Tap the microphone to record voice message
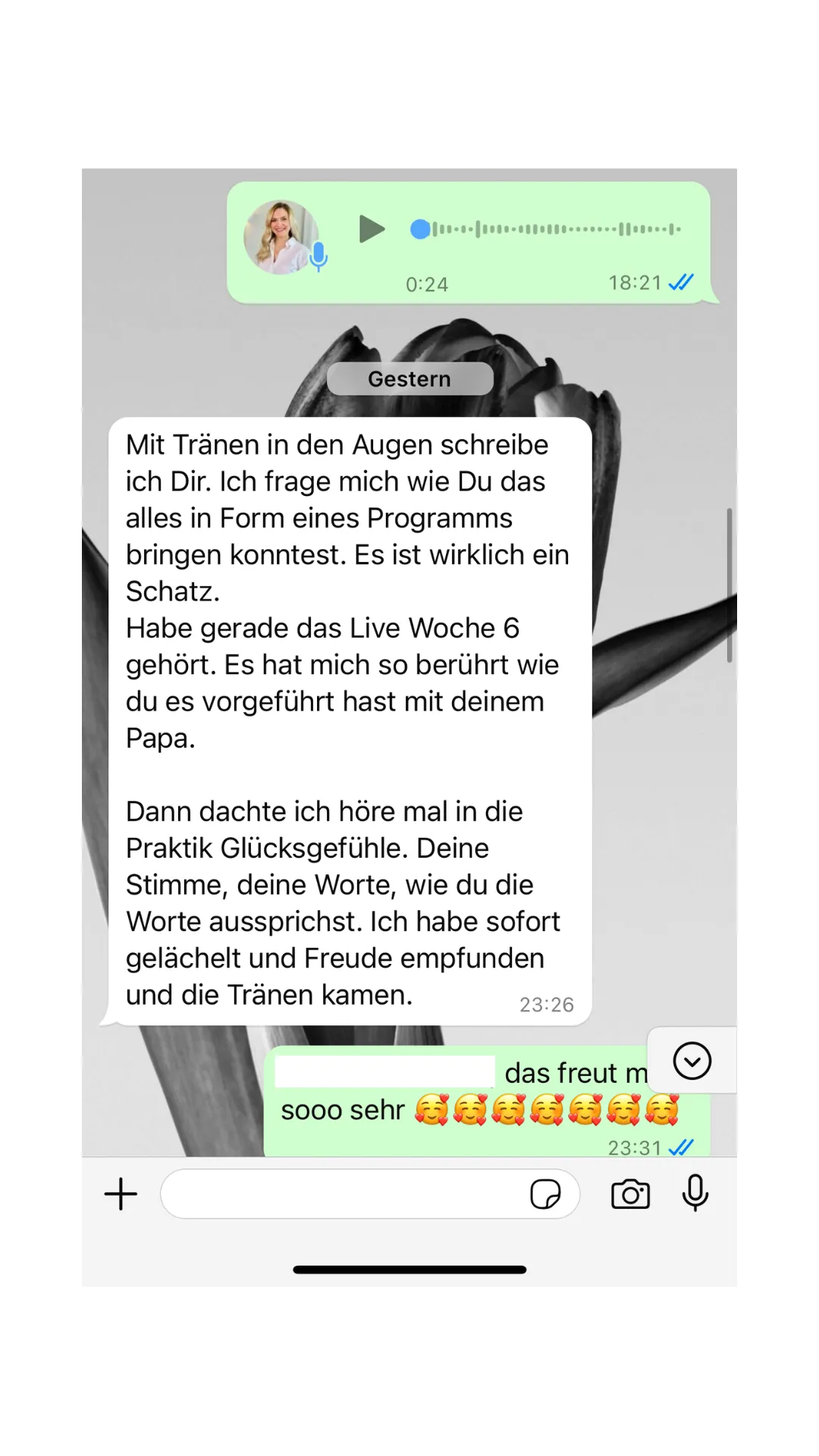Image resolution: width=819 pixels, height=1456 pixels. tap(695, 1194)
